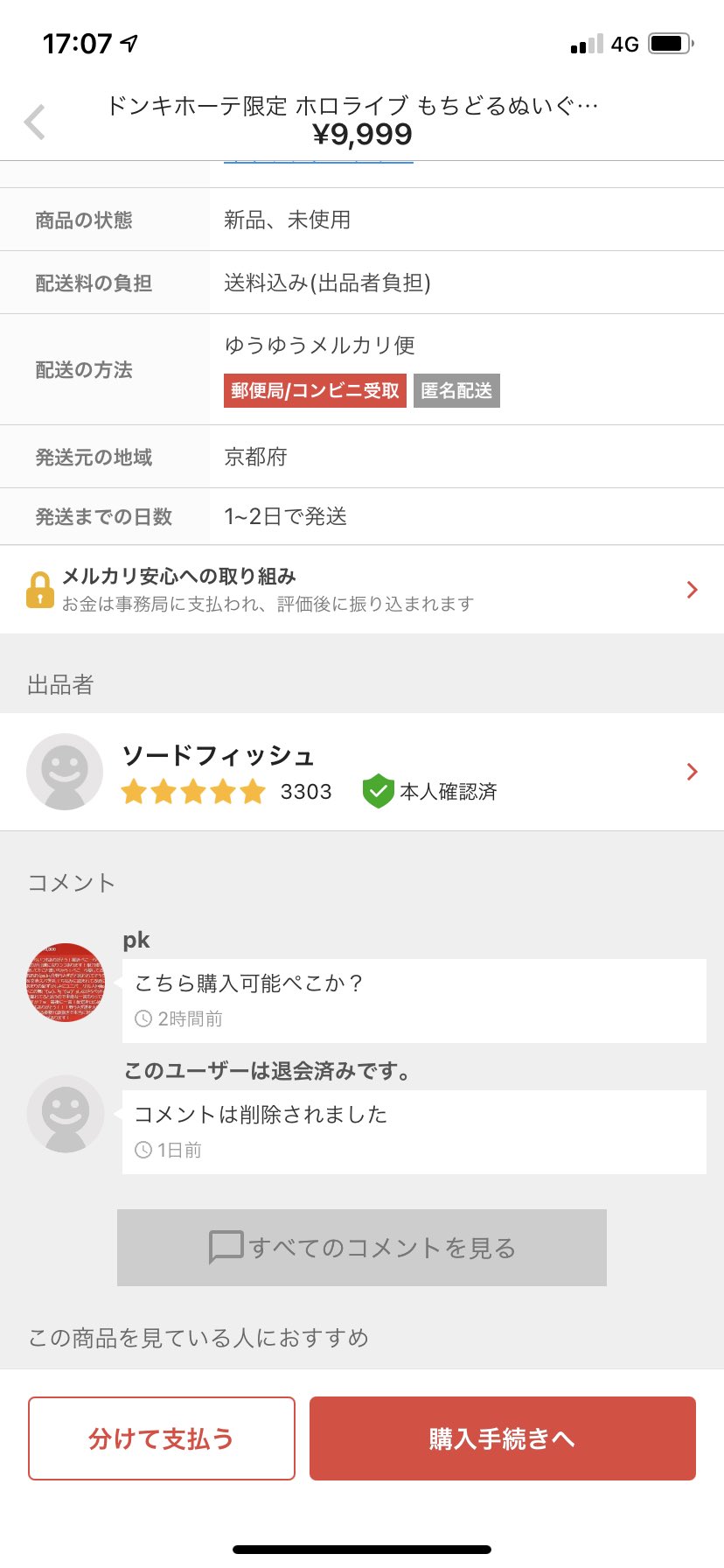This screenshot has height=1568, width=724.
Task: Open commenter pk's profile picture
Action: (x=66, y=983)
